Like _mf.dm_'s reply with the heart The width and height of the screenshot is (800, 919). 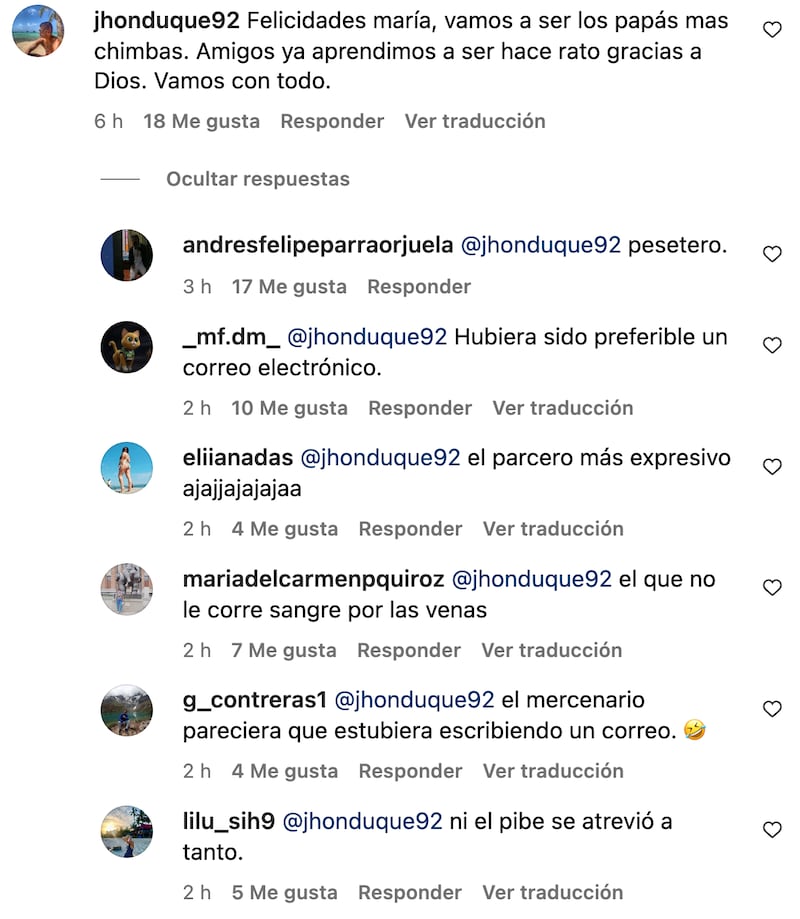coord(772,345)
